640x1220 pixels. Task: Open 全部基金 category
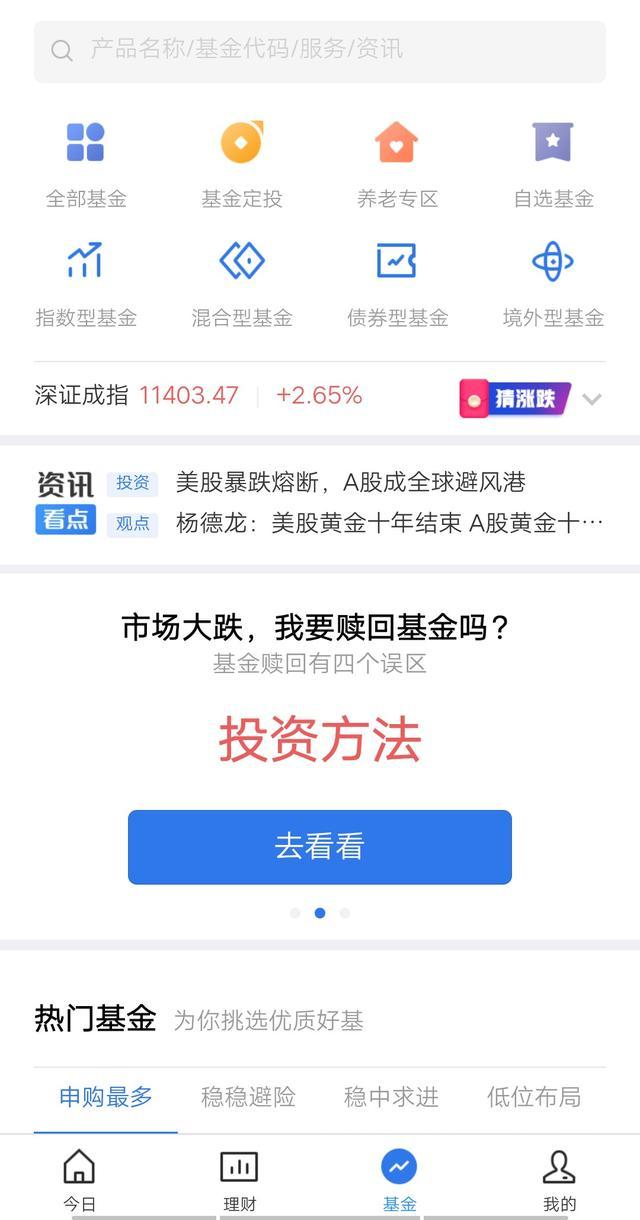[x=86, y=163]
